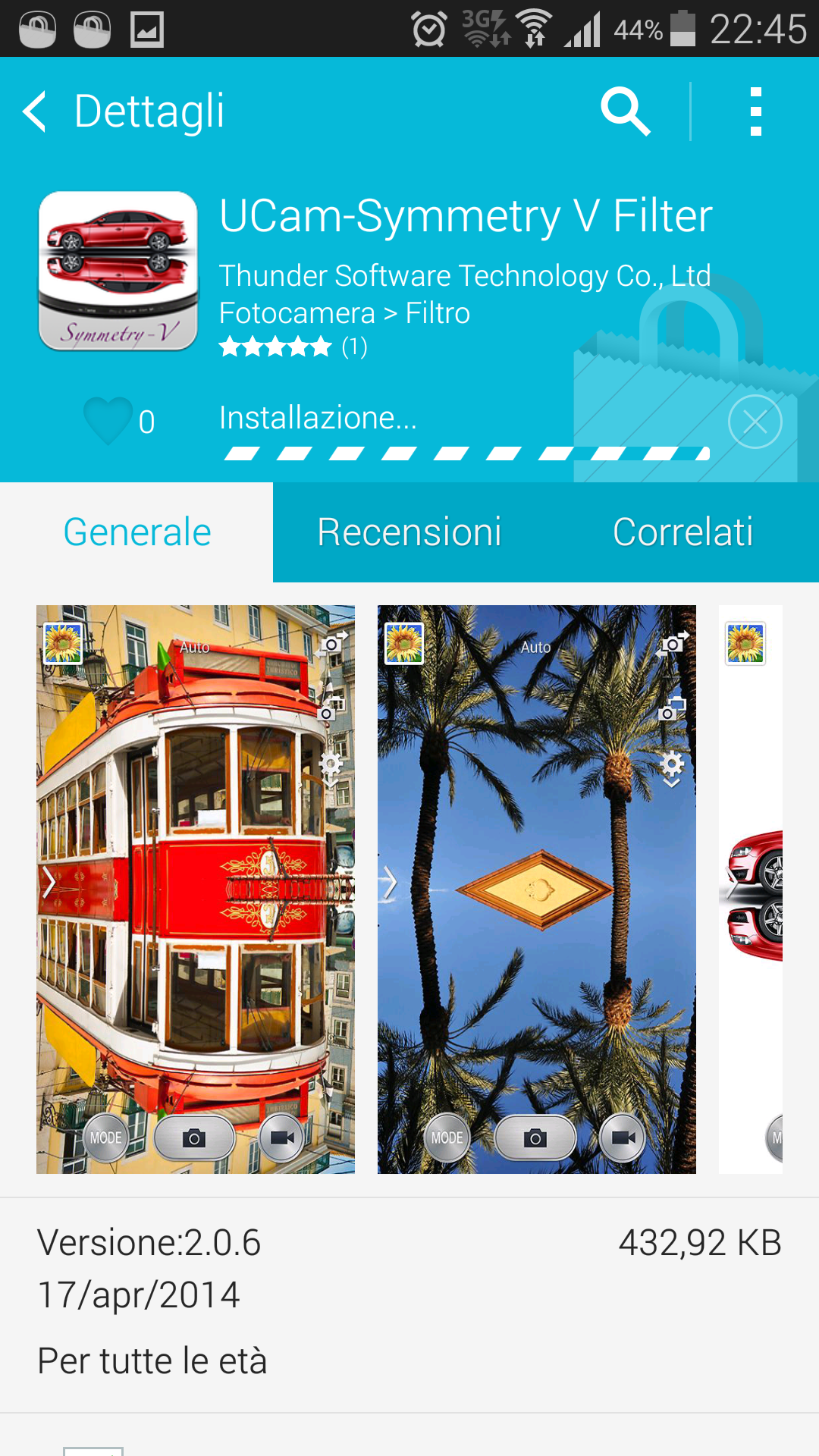The width and height of the screenshot is (819, 1456).
Task: Switch to the Correlati tab
Action: [x=682, y=532]
